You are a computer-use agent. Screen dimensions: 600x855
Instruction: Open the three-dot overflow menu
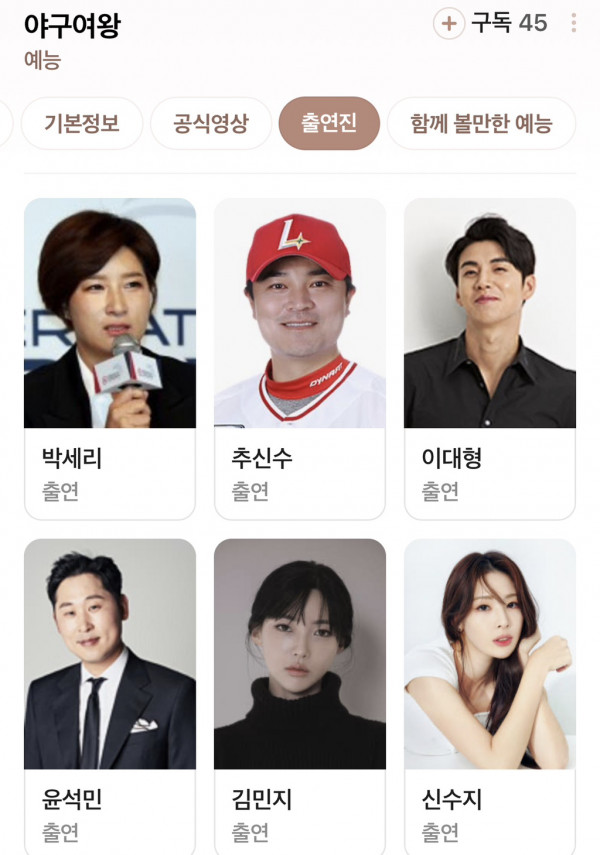(573, 24)
